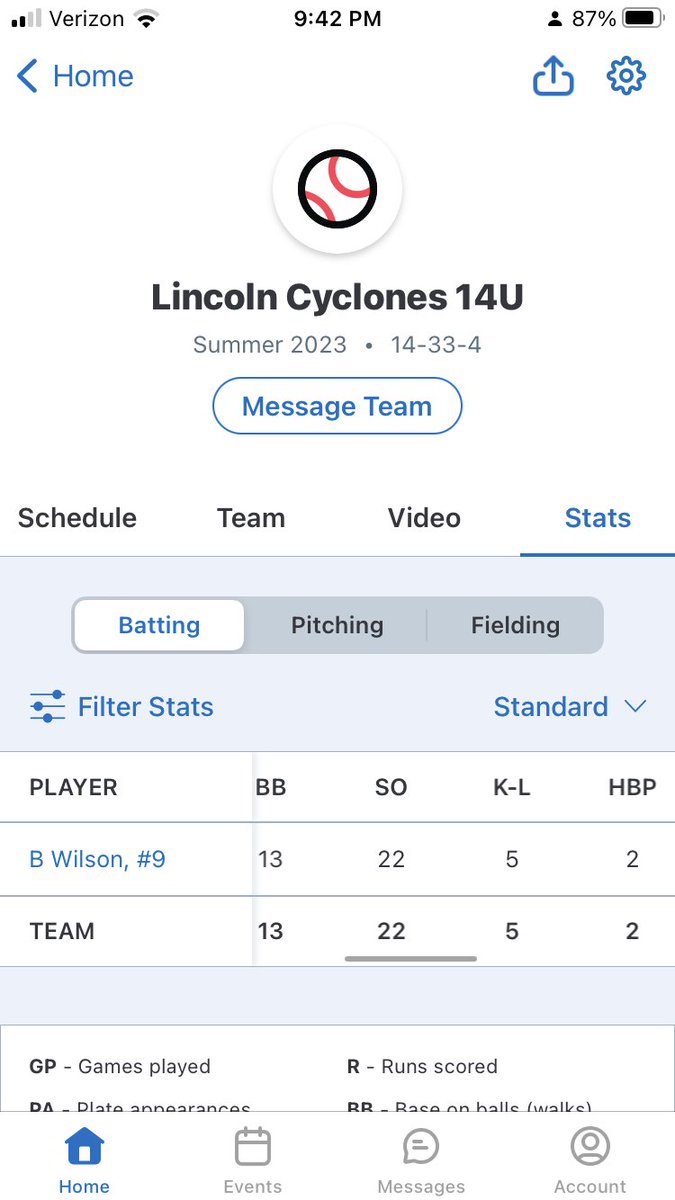The image size is (675, 1200).
Task: Open Filter Stats options
Action: [122, 707]
